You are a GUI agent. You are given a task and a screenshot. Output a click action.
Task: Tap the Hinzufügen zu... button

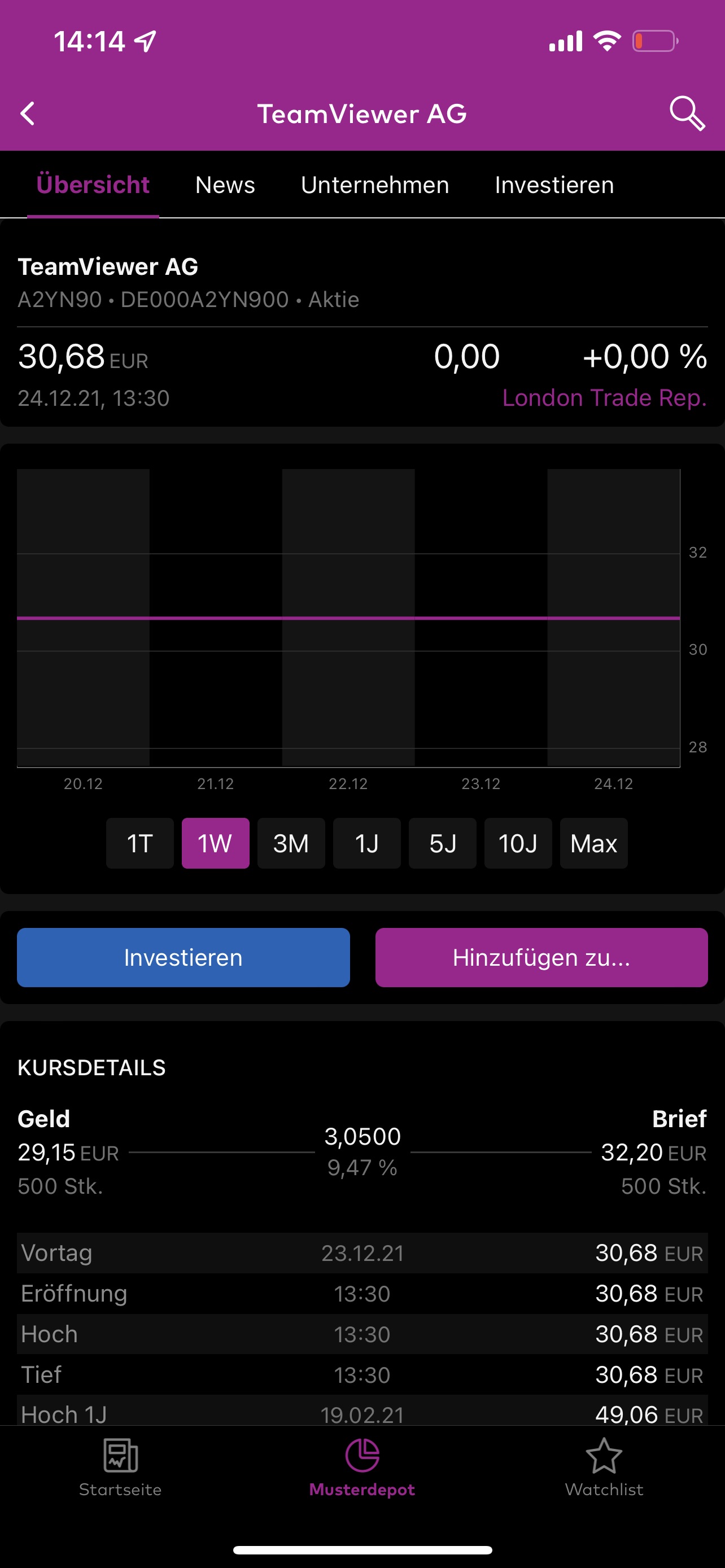pyautogui.click(x=540, y=957)
